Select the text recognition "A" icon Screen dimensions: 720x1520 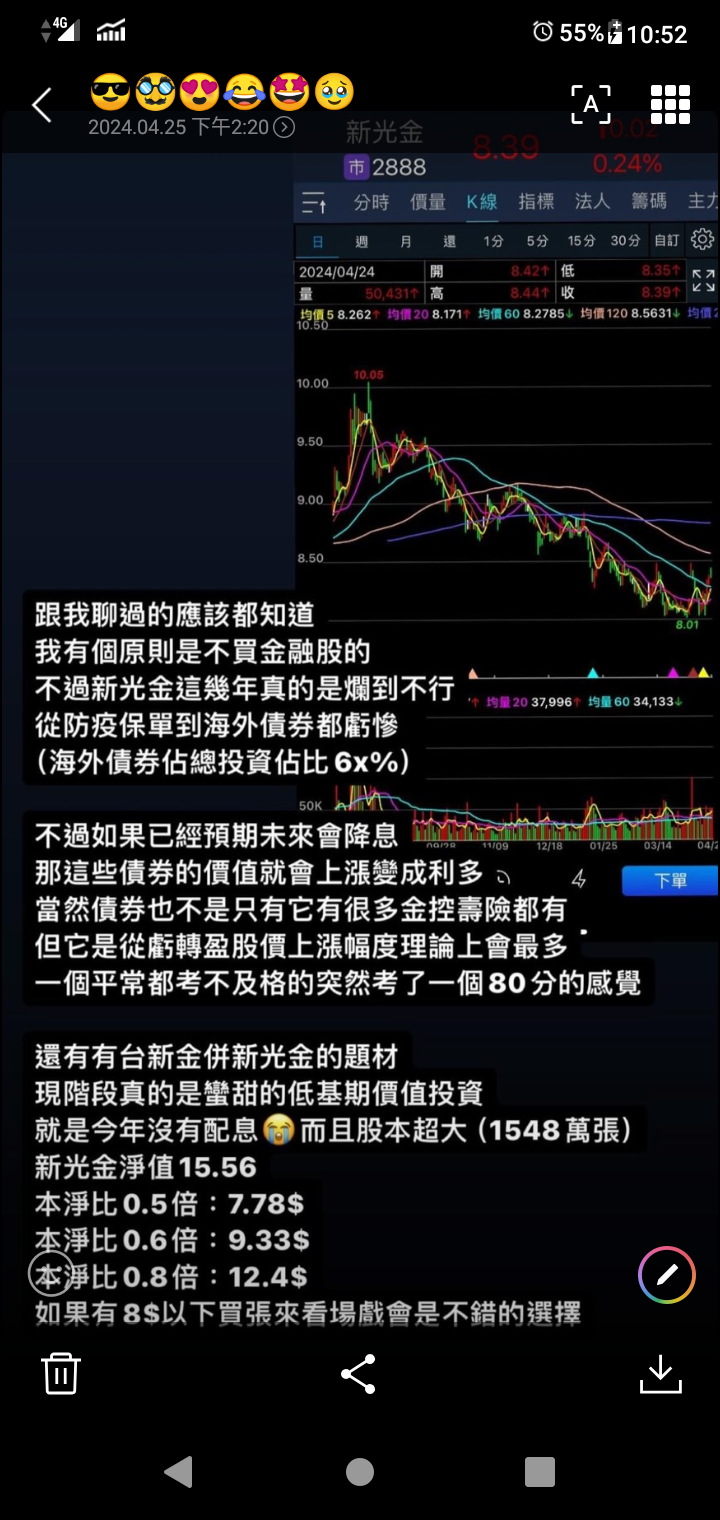click(x=592, y=104)
